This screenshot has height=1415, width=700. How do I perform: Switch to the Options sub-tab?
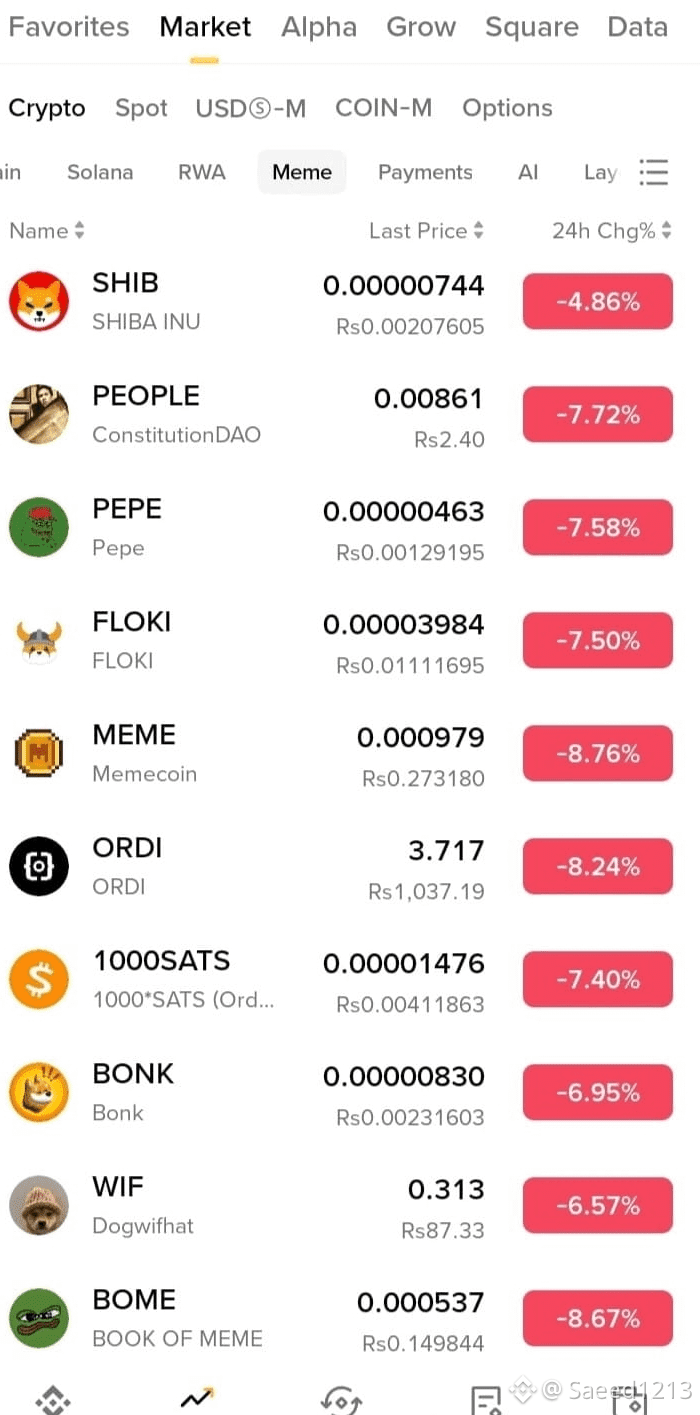coord(507,108)
